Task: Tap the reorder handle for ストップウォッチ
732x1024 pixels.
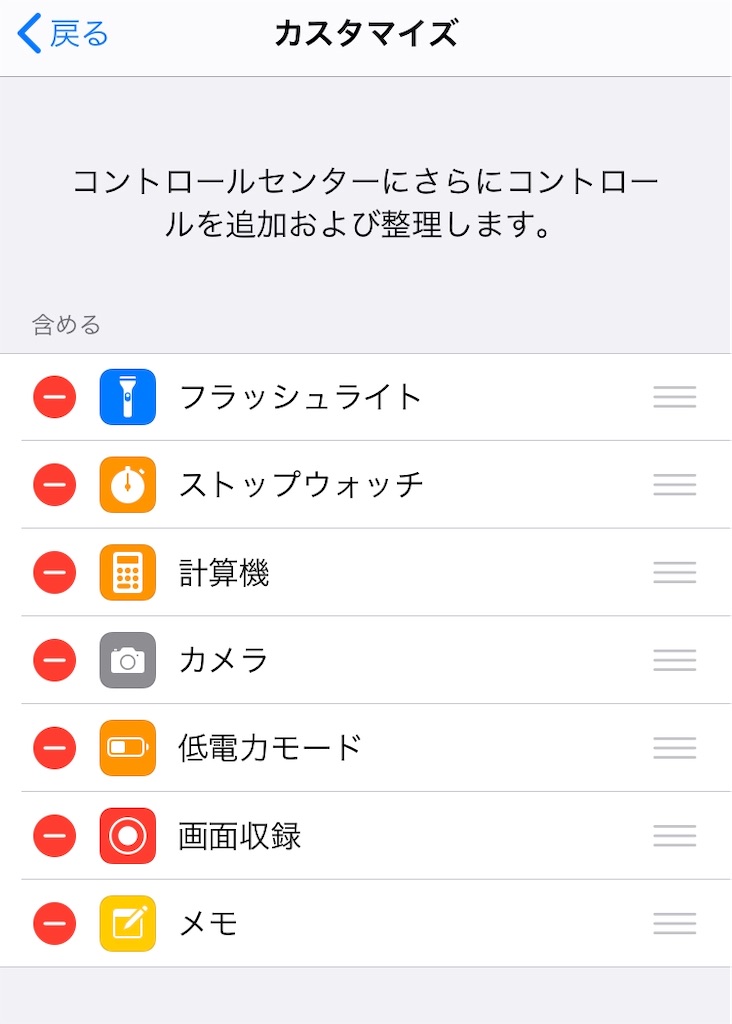Action: click(x=674, y=485)
